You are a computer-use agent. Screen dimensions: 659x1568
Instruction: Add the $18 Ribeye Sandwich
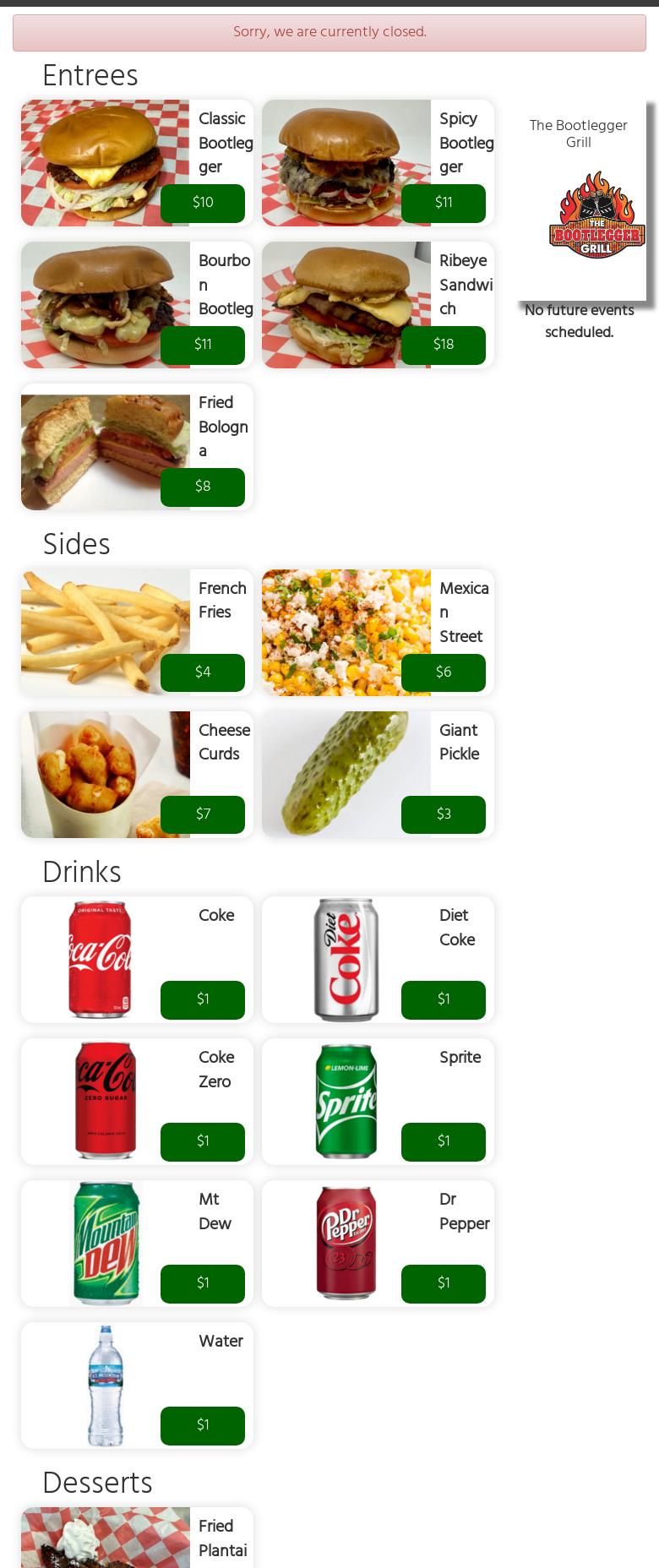[x=443, y=345]
